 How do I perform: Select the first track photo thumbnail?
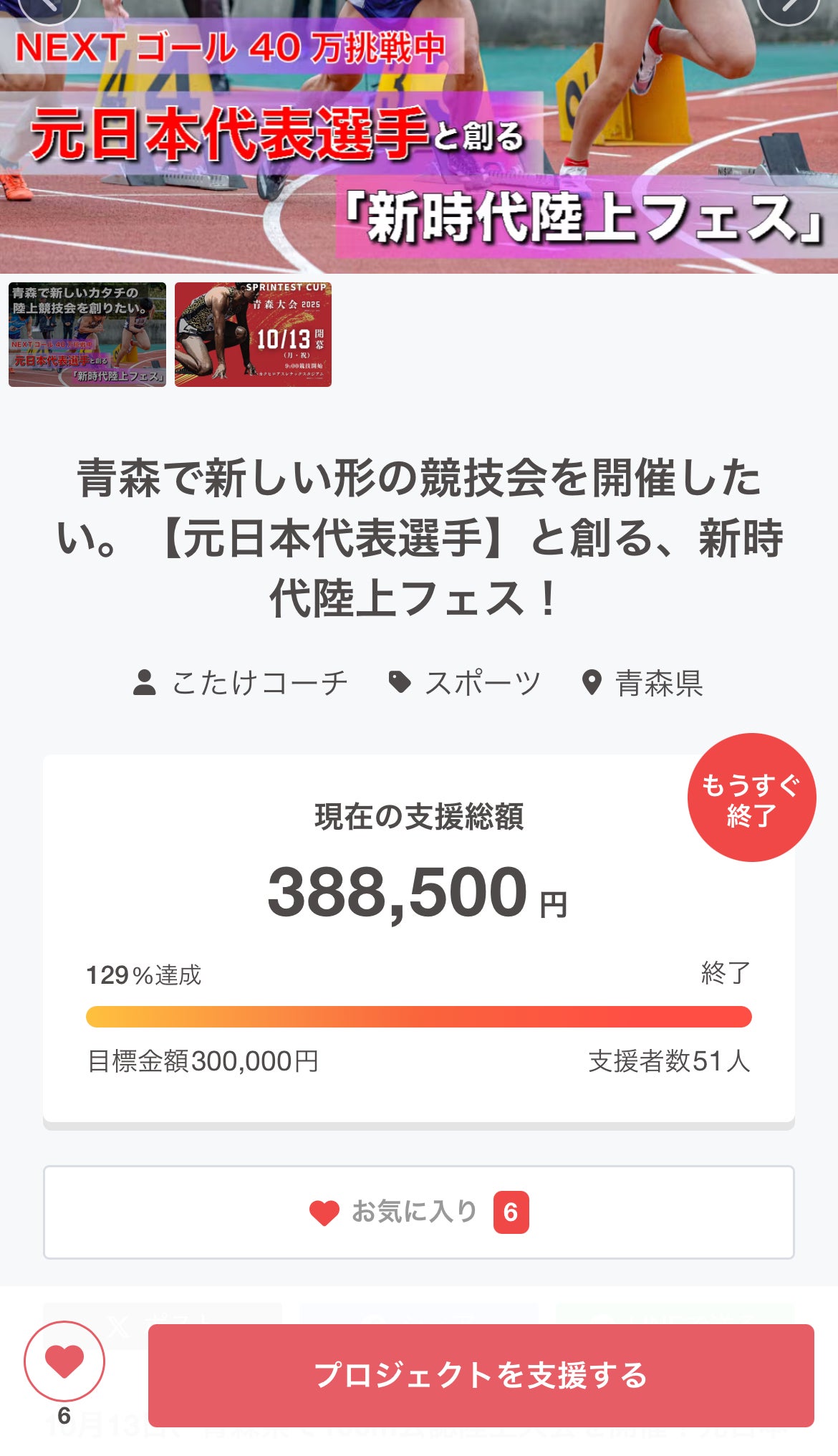pyautogui.click(x=87, y=335)
